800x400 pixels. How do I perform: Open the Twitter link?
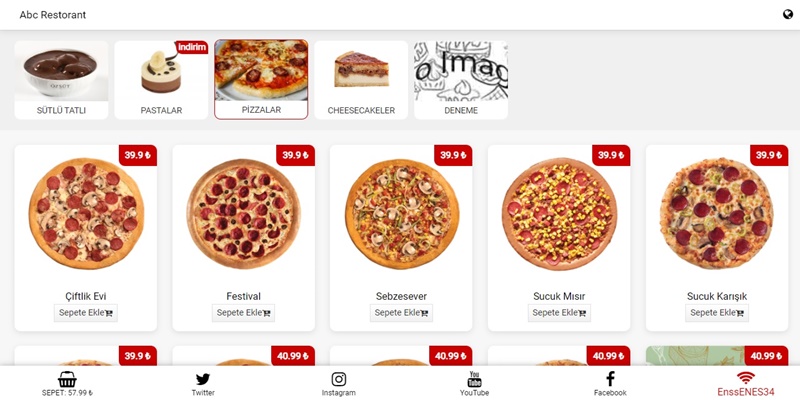(203, 384)
